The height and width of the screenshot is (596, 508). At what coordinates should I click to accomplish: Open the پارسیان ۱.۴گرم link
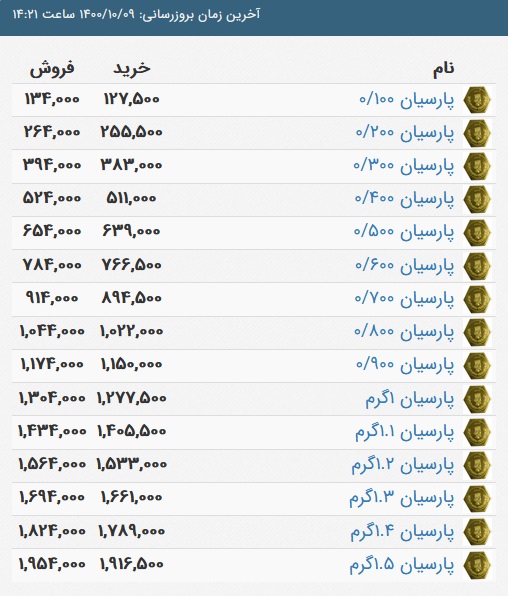[402, 532]
